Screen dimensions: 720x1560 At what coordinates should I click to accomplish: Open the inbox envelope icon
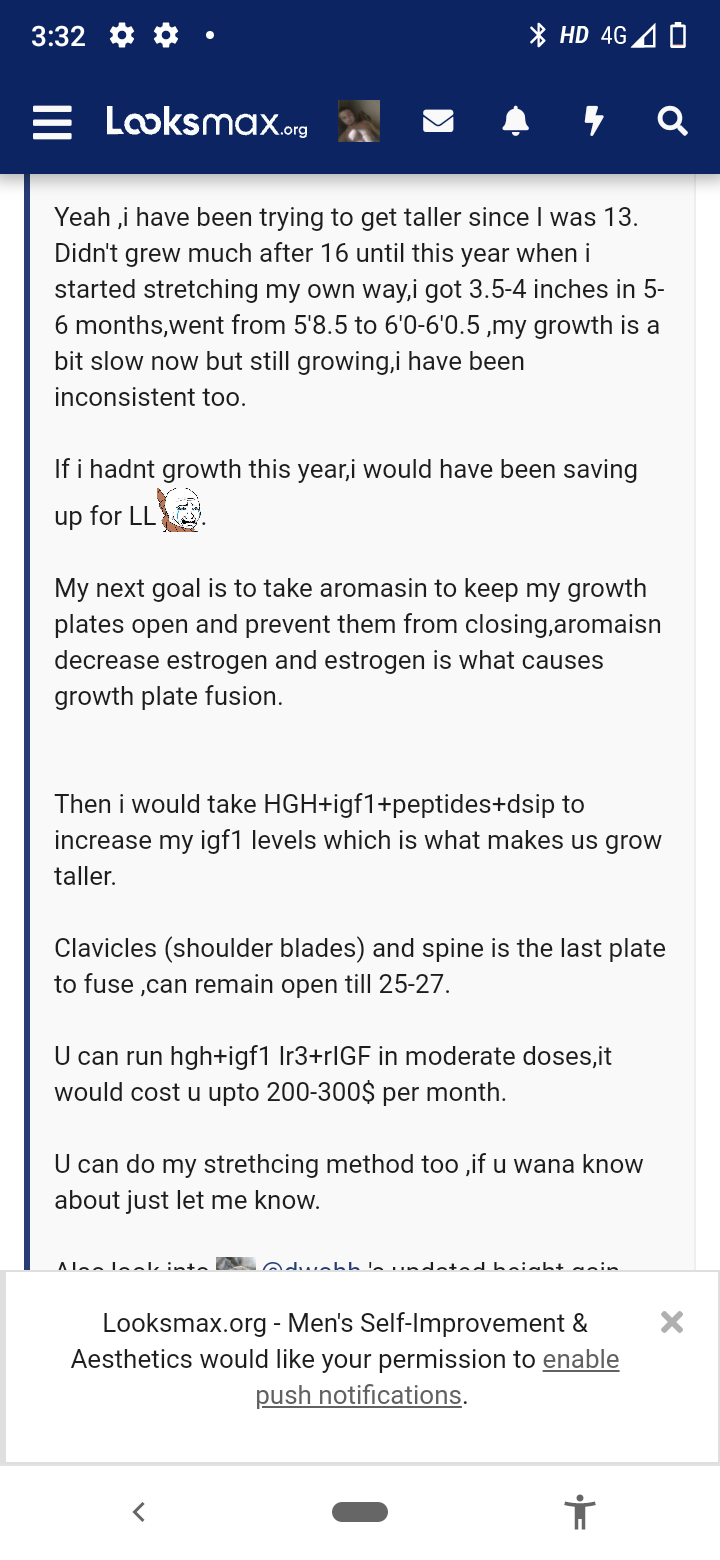pyautogui.click(x=438, y=121)
